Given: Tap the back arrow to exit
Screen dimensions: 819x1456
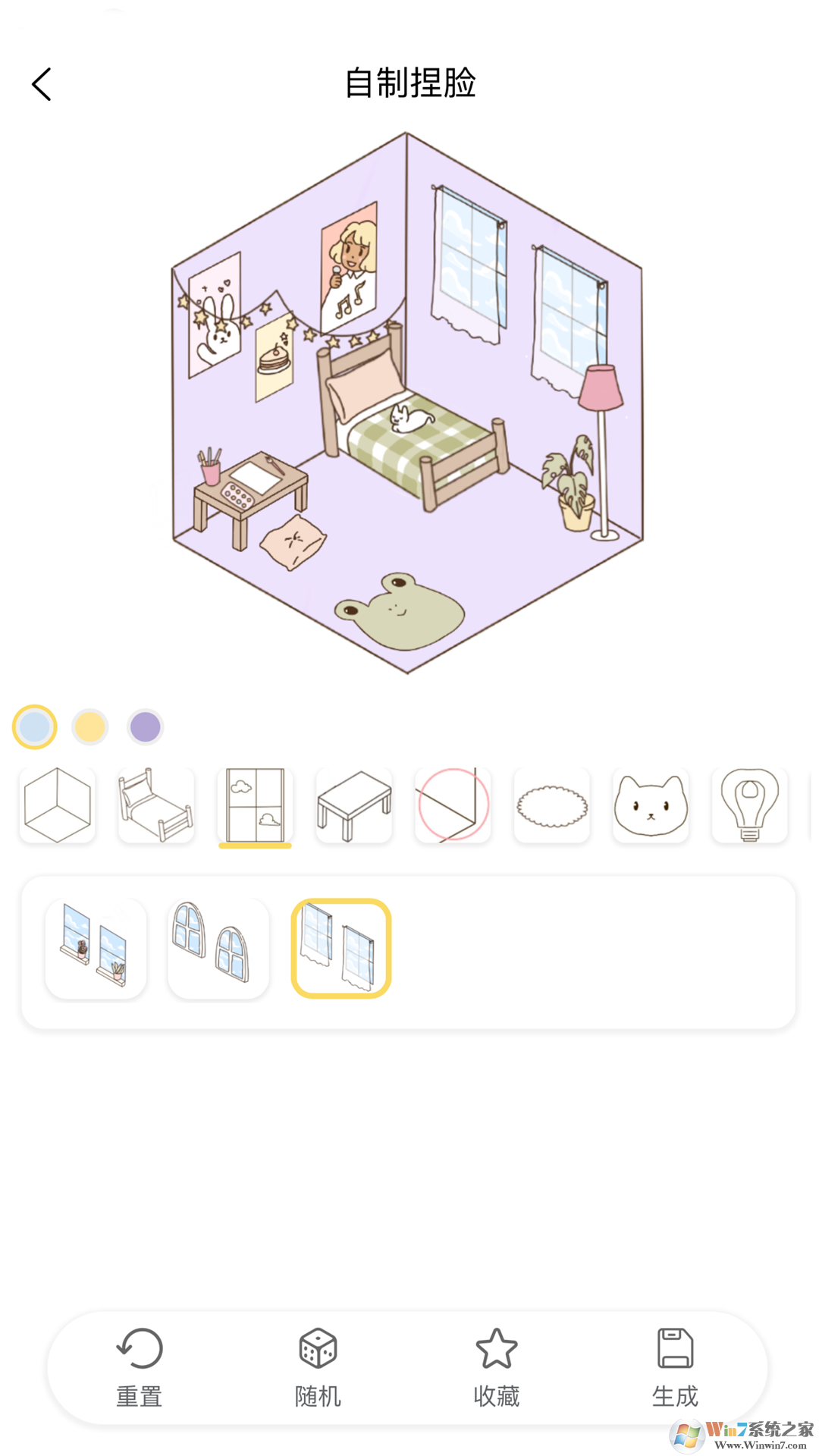Looking at the screenshot, I should tap(42, 84).
